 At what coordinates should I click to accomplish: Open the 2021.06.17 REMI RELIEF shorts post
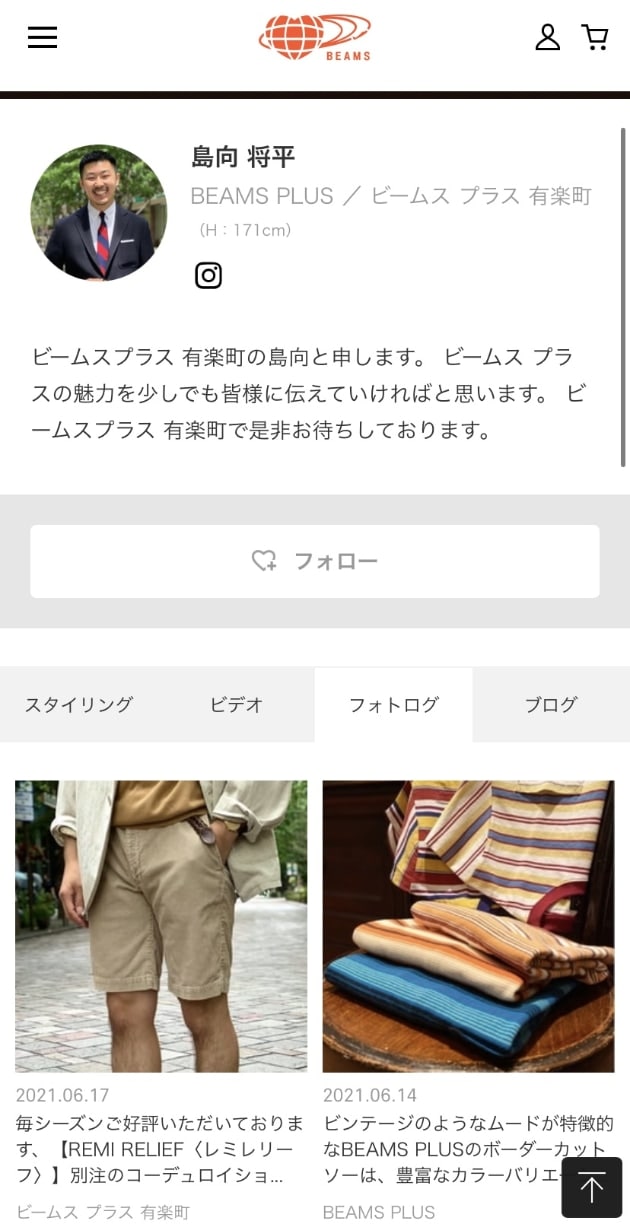click(x=161, y=927)
